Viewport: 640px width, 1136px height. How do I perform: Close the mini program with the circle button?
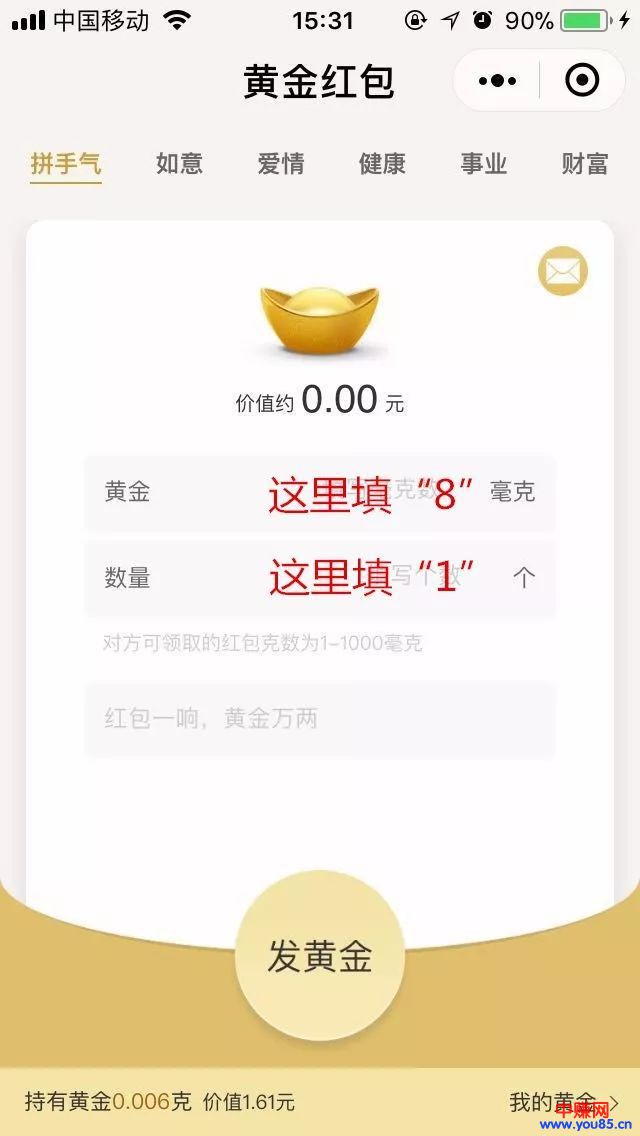(x=582, y=80)
